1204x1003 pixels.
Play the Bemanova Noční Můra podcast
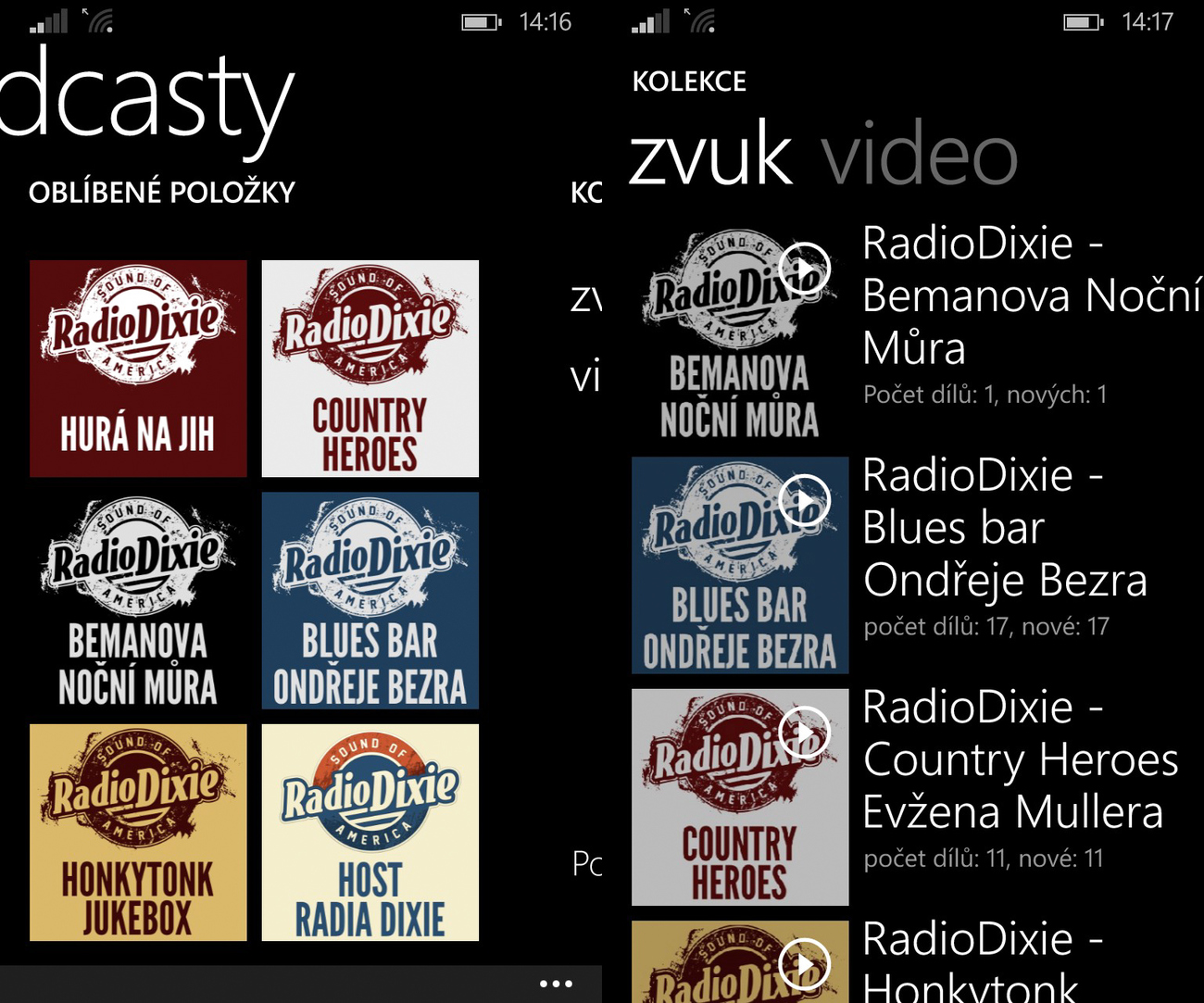tap(804, 269)
